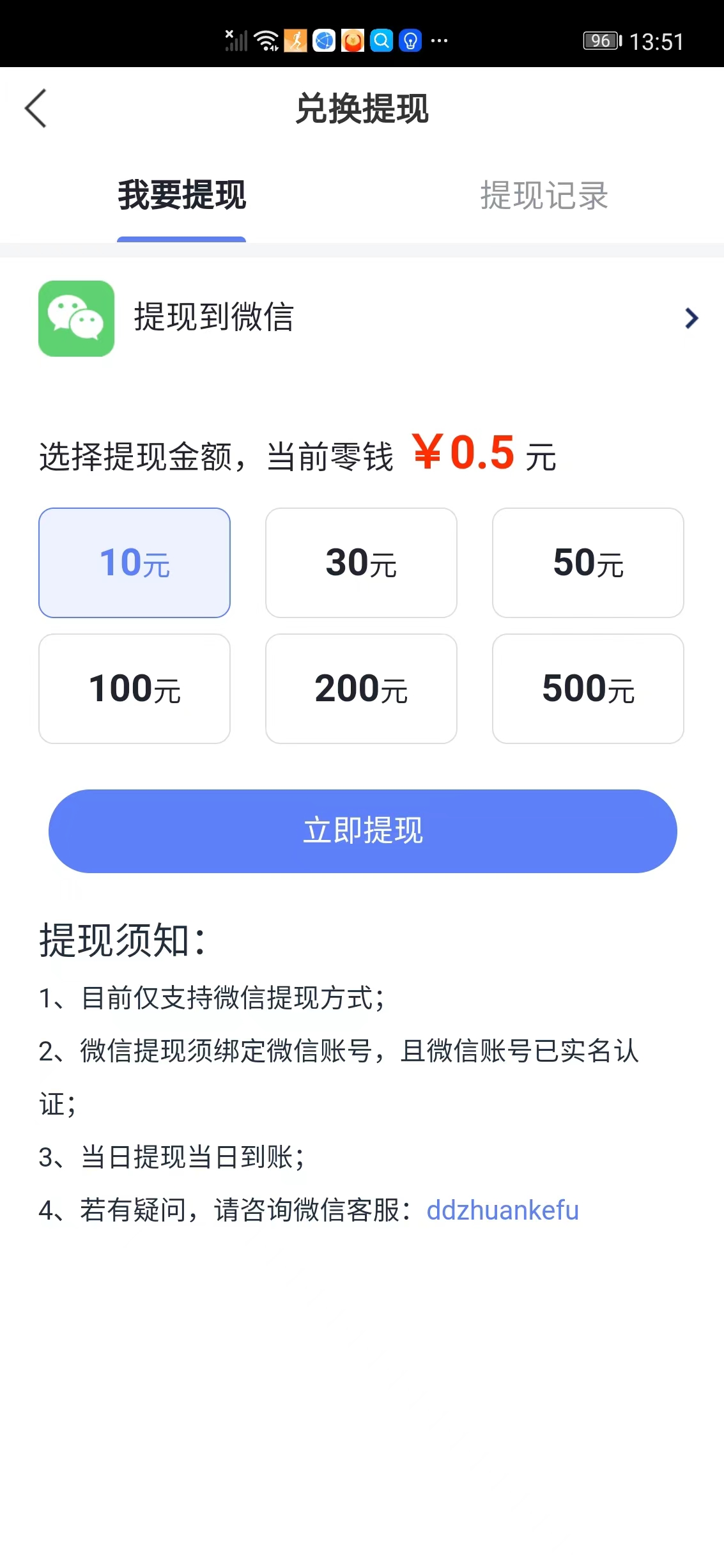Image resolution: width=724 pixels, height=1568 pixels.
Task: Tap the WeChat icon next to 提现到微信
Action: click(x=76, y=318)
